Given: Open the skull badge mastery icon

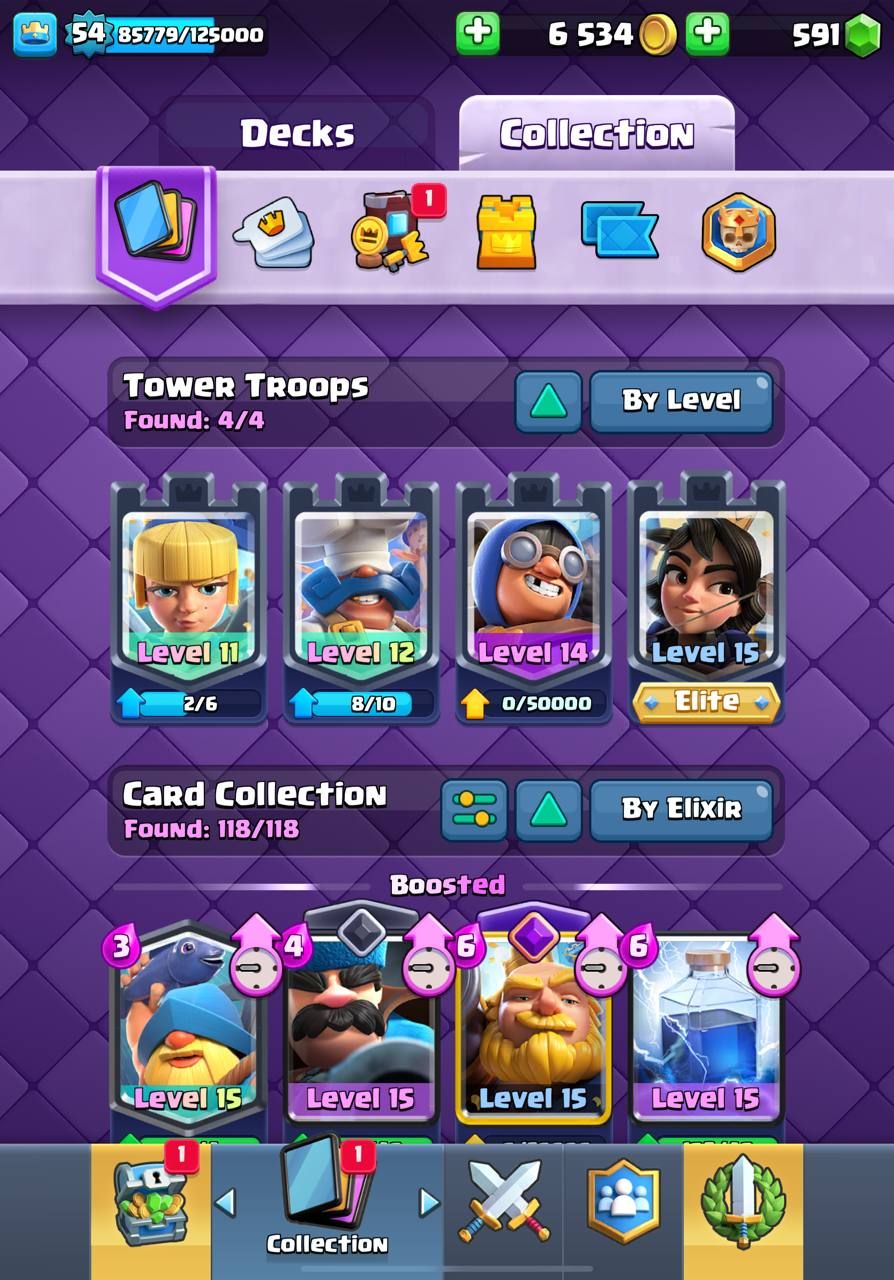Looking at the screenshot, I should coord(738,233).
